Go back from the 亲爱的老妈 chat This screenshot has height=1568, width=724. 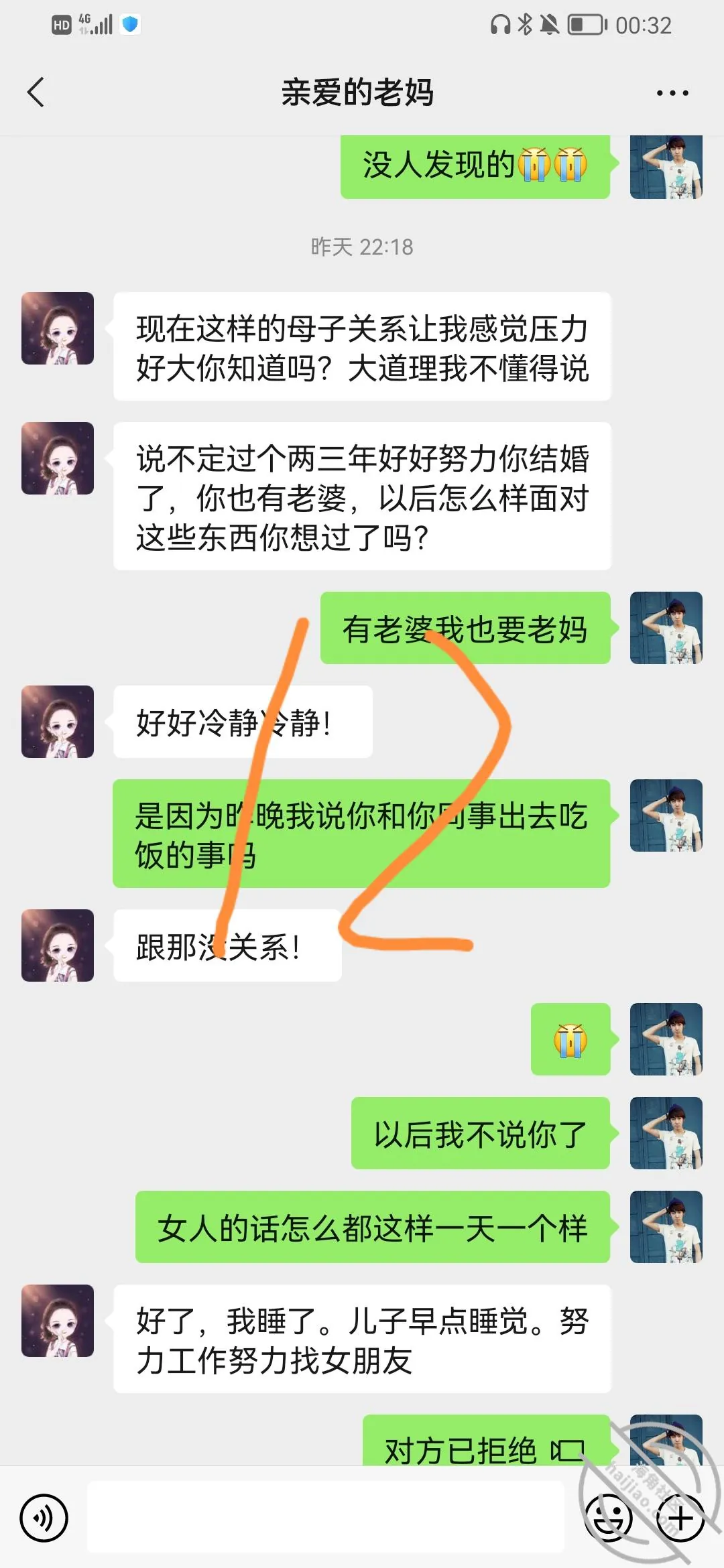[x=36, y=92]
